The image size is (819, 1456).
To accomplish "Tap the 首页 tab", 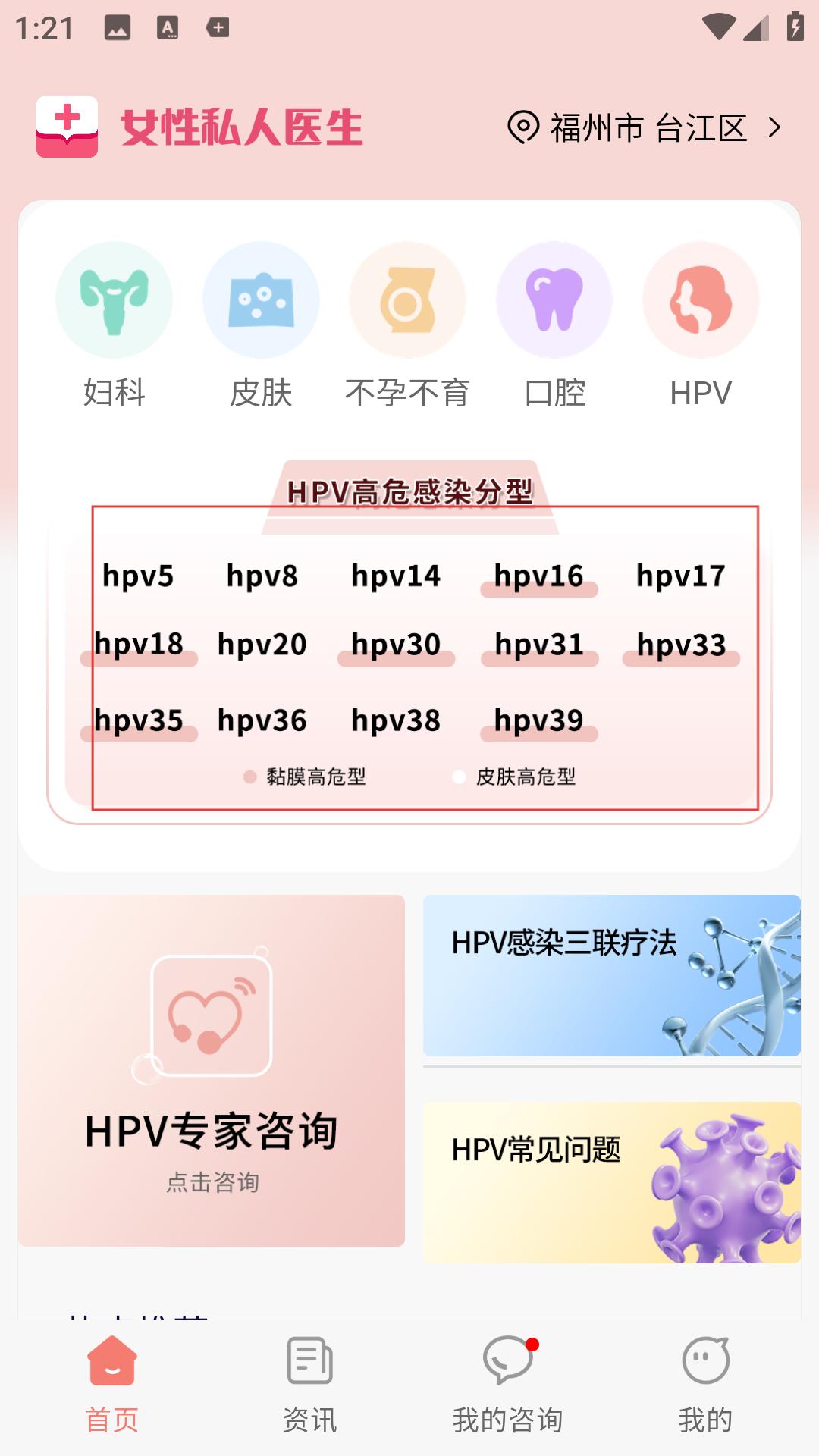I will 112,1385.
